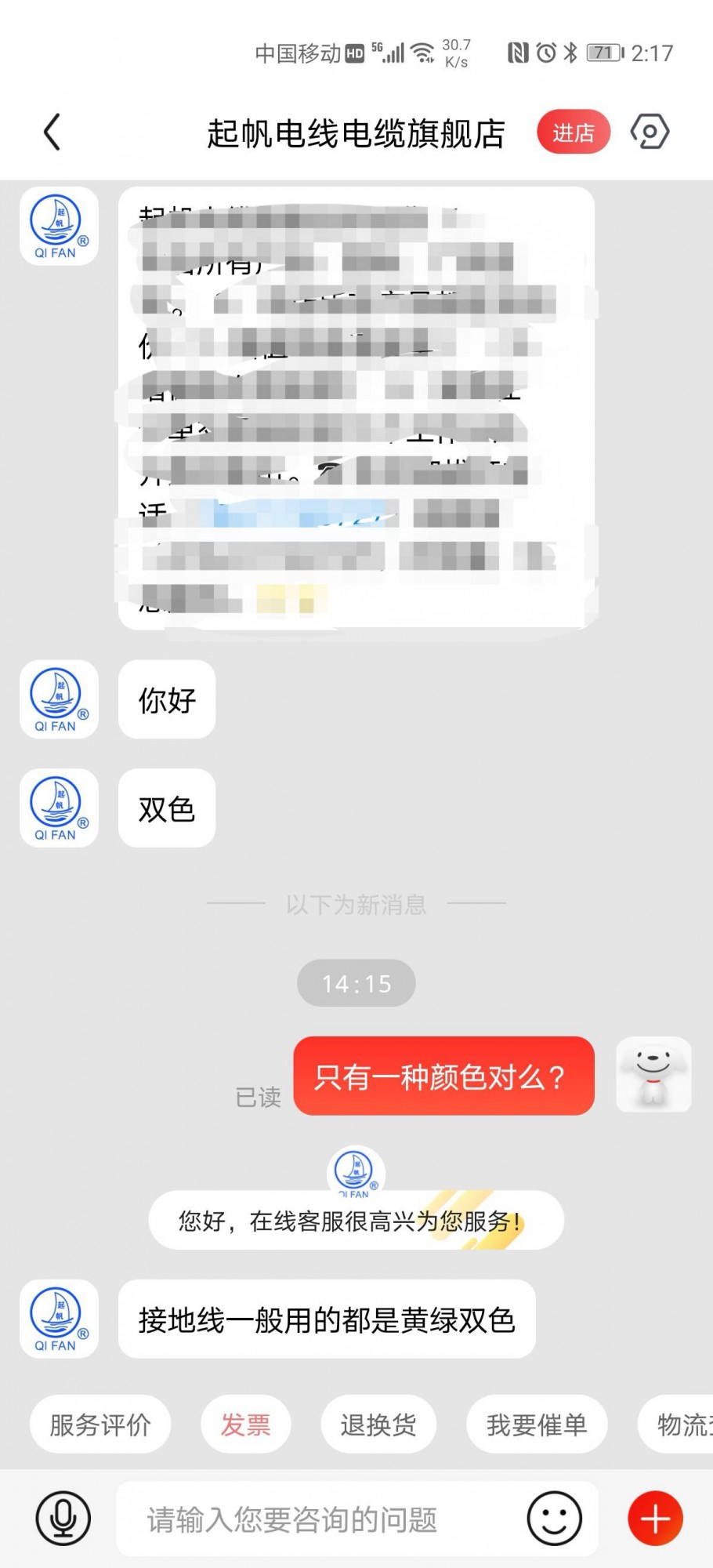Choose the 我要催单 chip
The width and height of the screenshot is (713, 1568).
tap(536, 1425)
